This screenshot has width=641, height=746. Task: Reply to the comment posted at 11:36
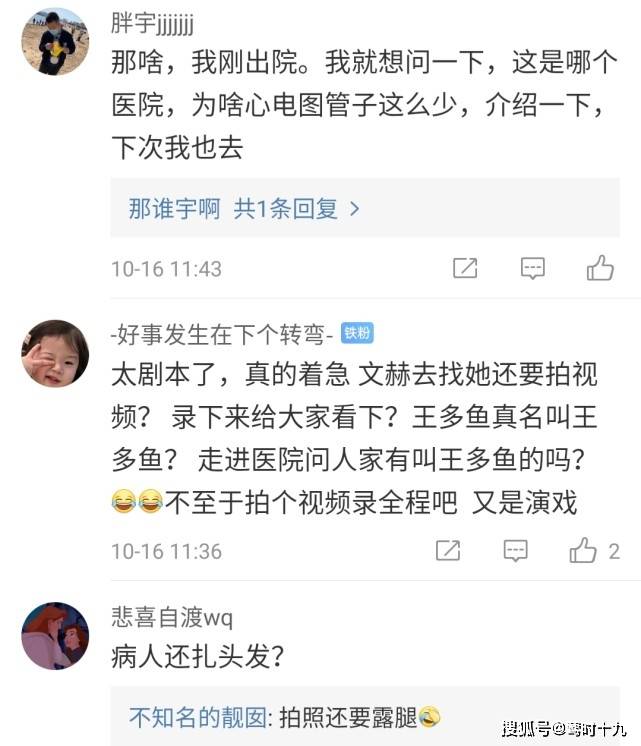click(515, 550)
